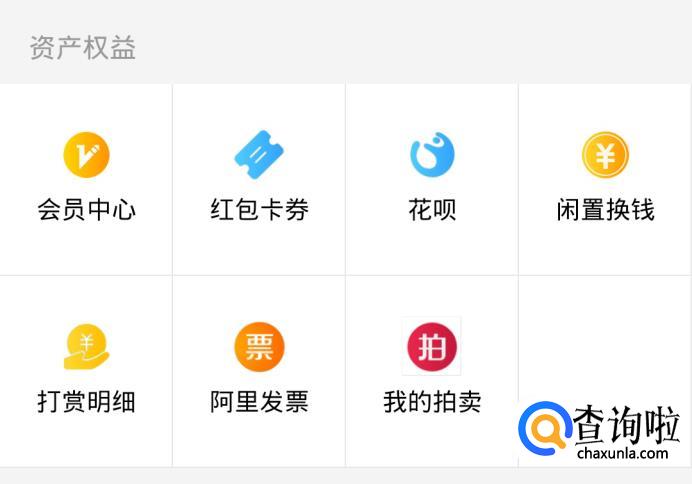The width and height of the screenshot is (692, 484).
Task: Go to 我的拍卖 my auctions
Action: pos(432,370)
